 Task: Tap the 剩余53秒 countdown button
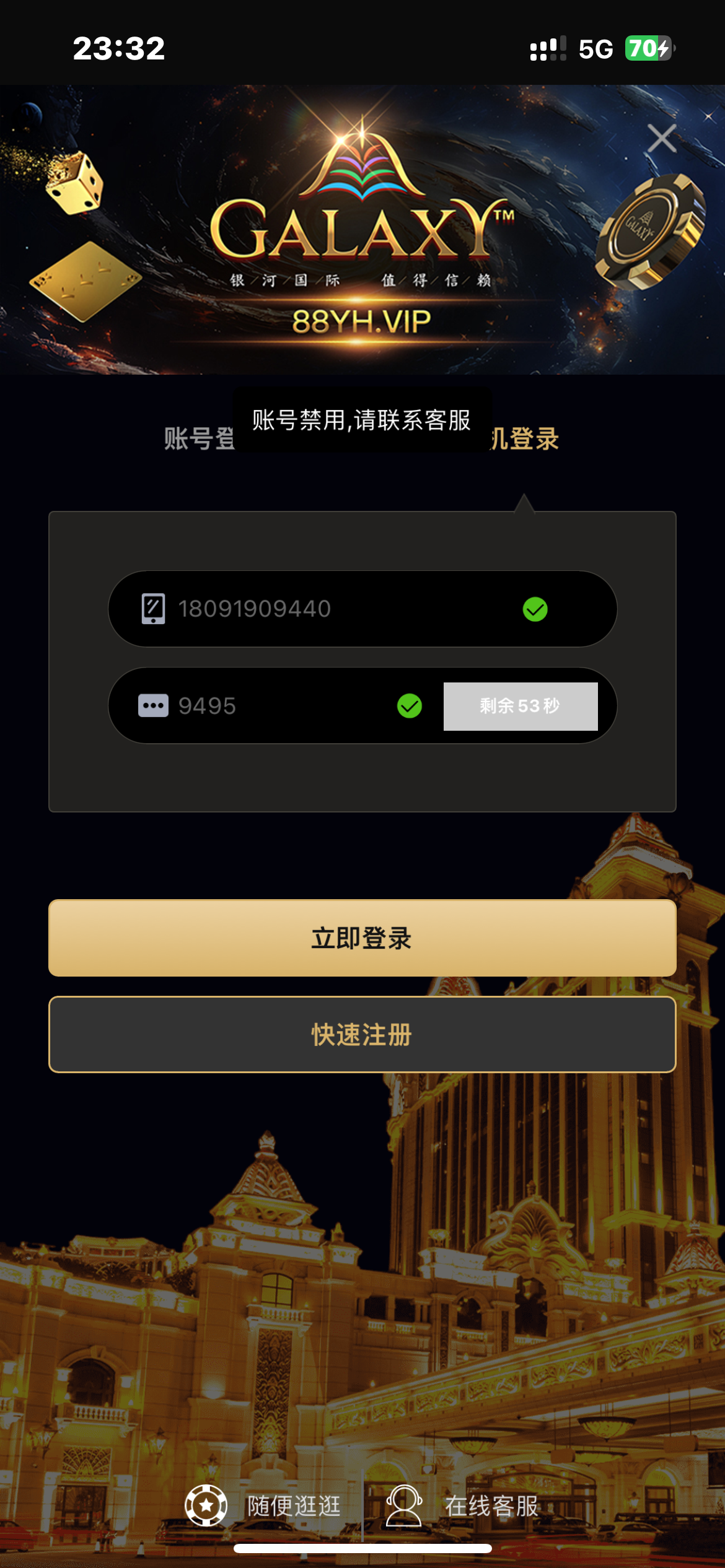click(x=521, y=706)
